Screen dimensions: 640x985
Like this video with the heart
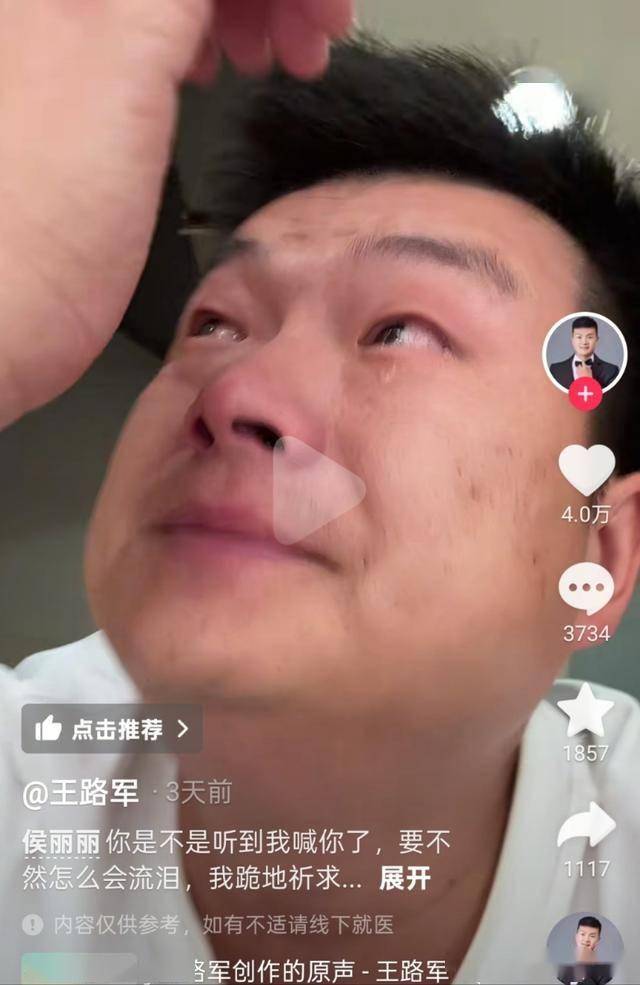pyautogui.click(x=586, y=470)
